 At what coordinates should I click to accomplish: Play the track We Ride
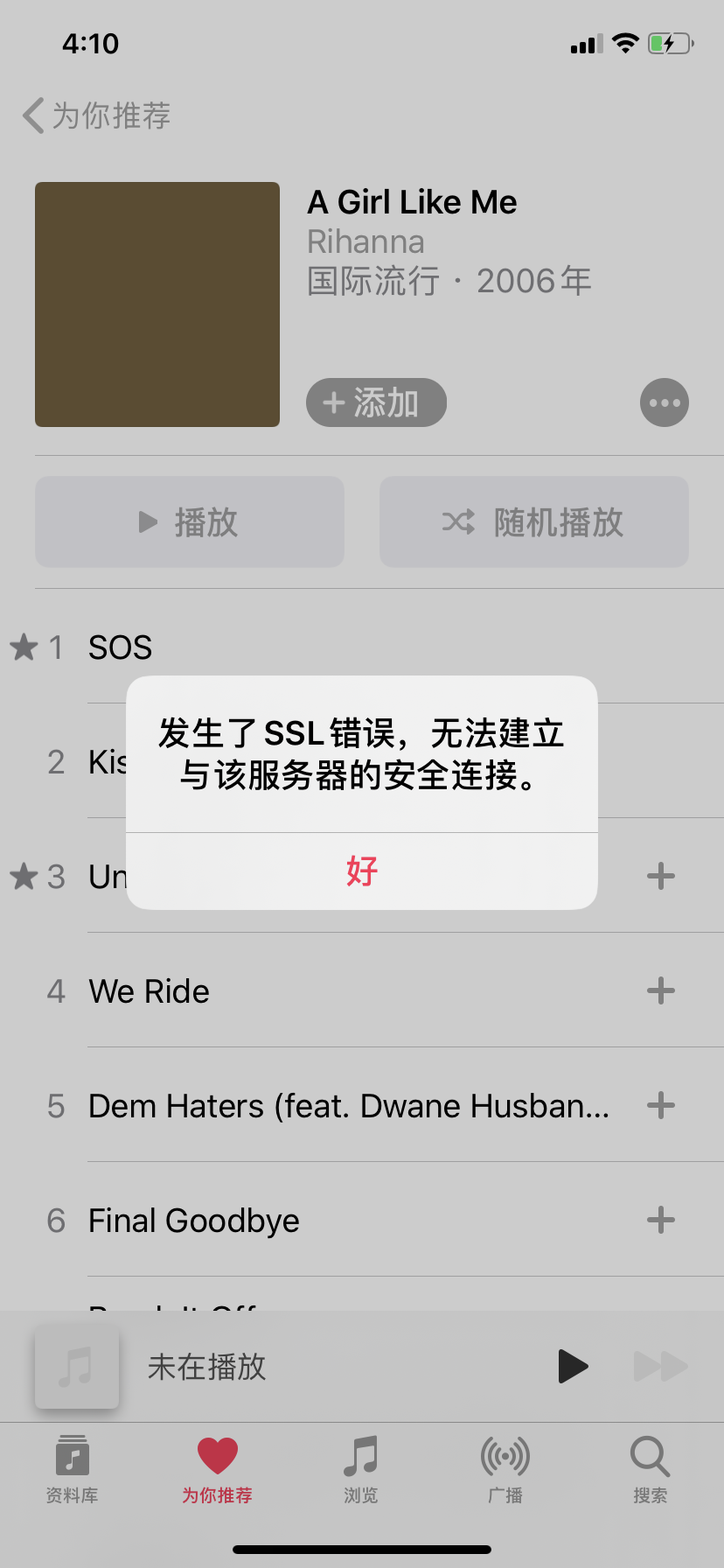pos(150,991)
